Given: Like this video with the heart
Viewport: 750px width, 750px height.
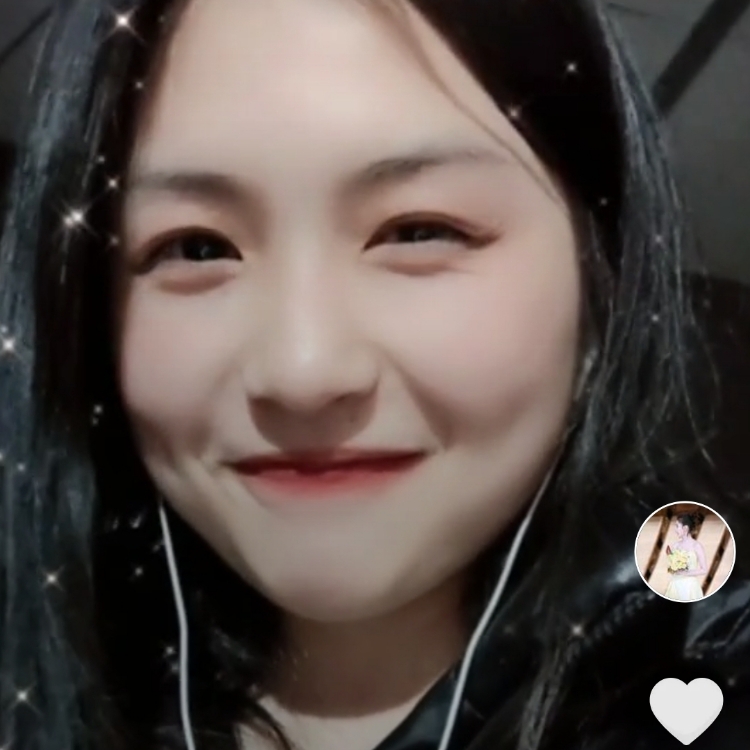Looking at the screenshot, I should coord(686,708).
